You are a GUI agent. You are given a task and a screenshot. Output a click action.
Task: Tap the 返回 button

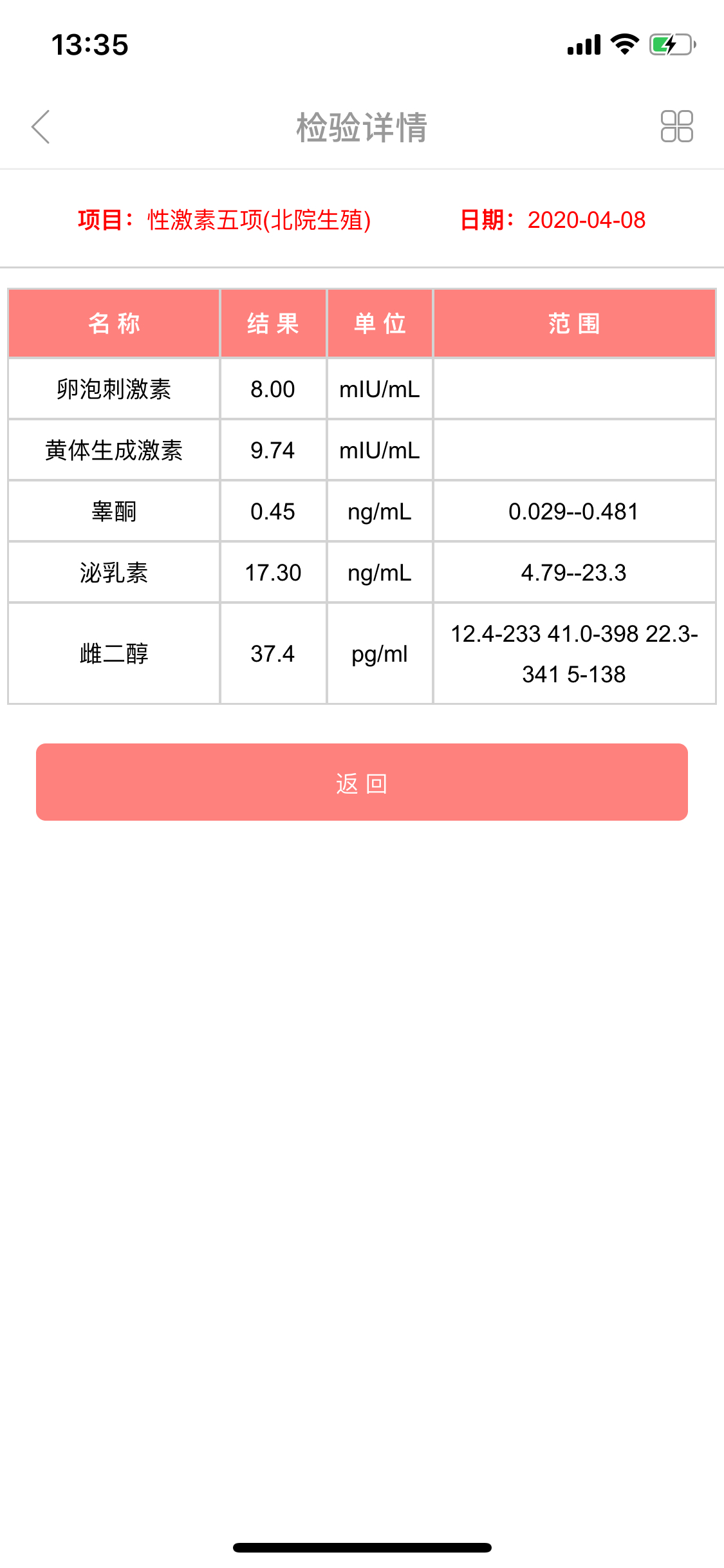[362, 782]
